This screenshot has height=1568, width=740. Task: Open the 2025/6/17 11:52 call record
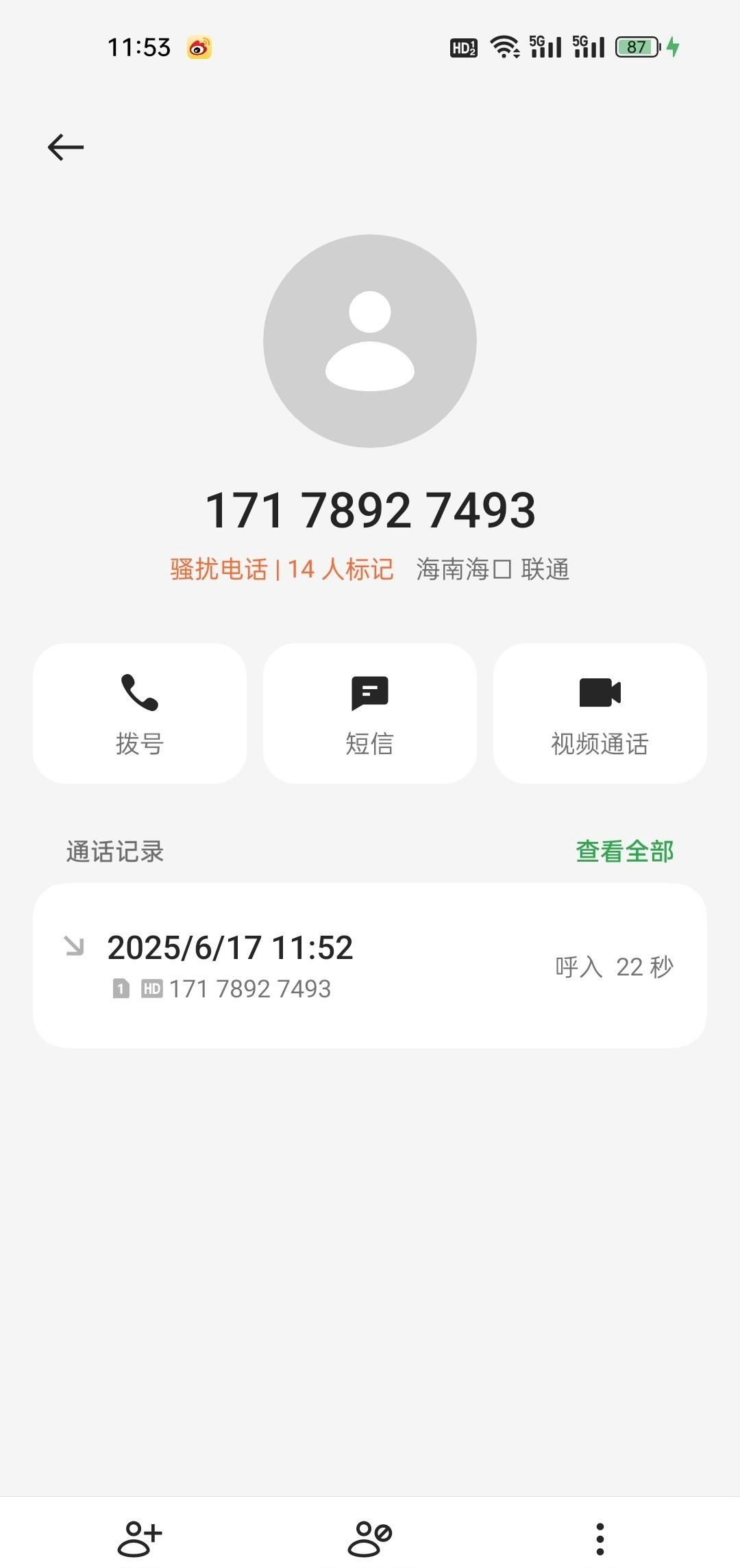370,965
